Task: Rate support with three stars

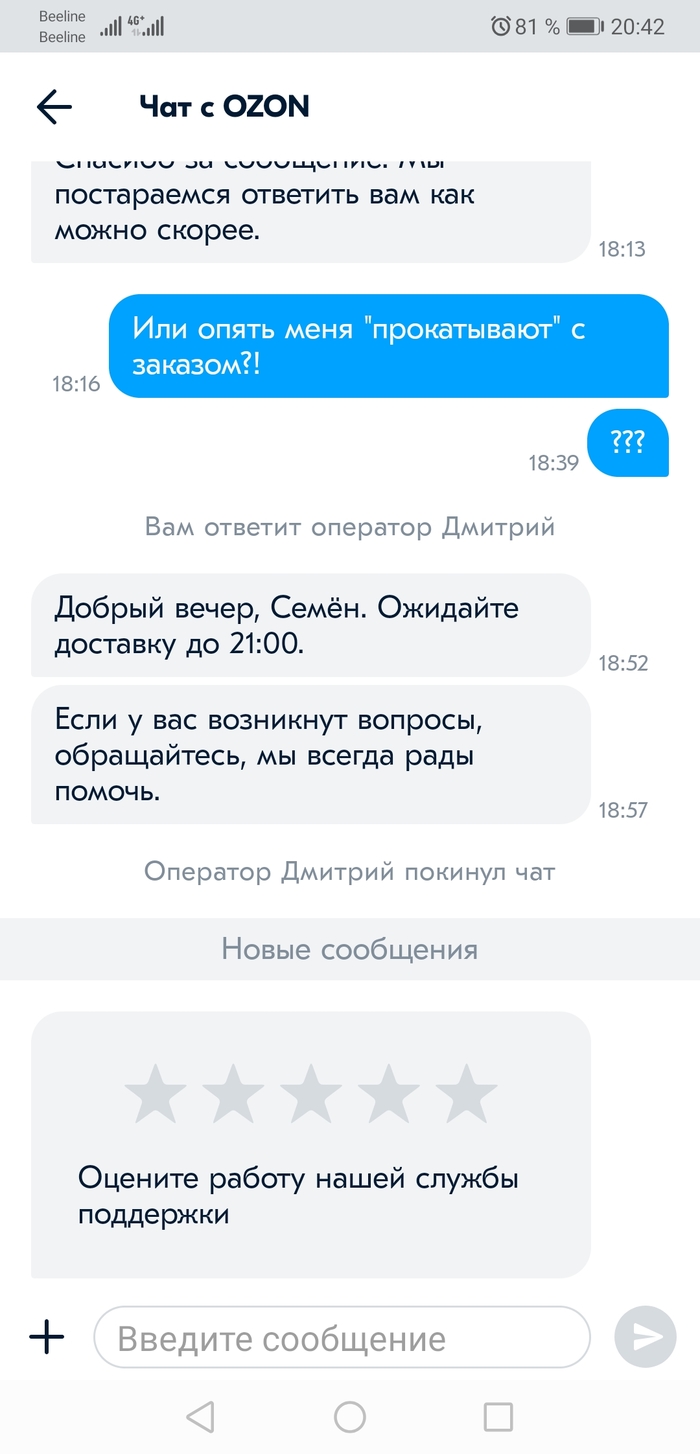Action: pyautogui.click(x=311, y=1094)
